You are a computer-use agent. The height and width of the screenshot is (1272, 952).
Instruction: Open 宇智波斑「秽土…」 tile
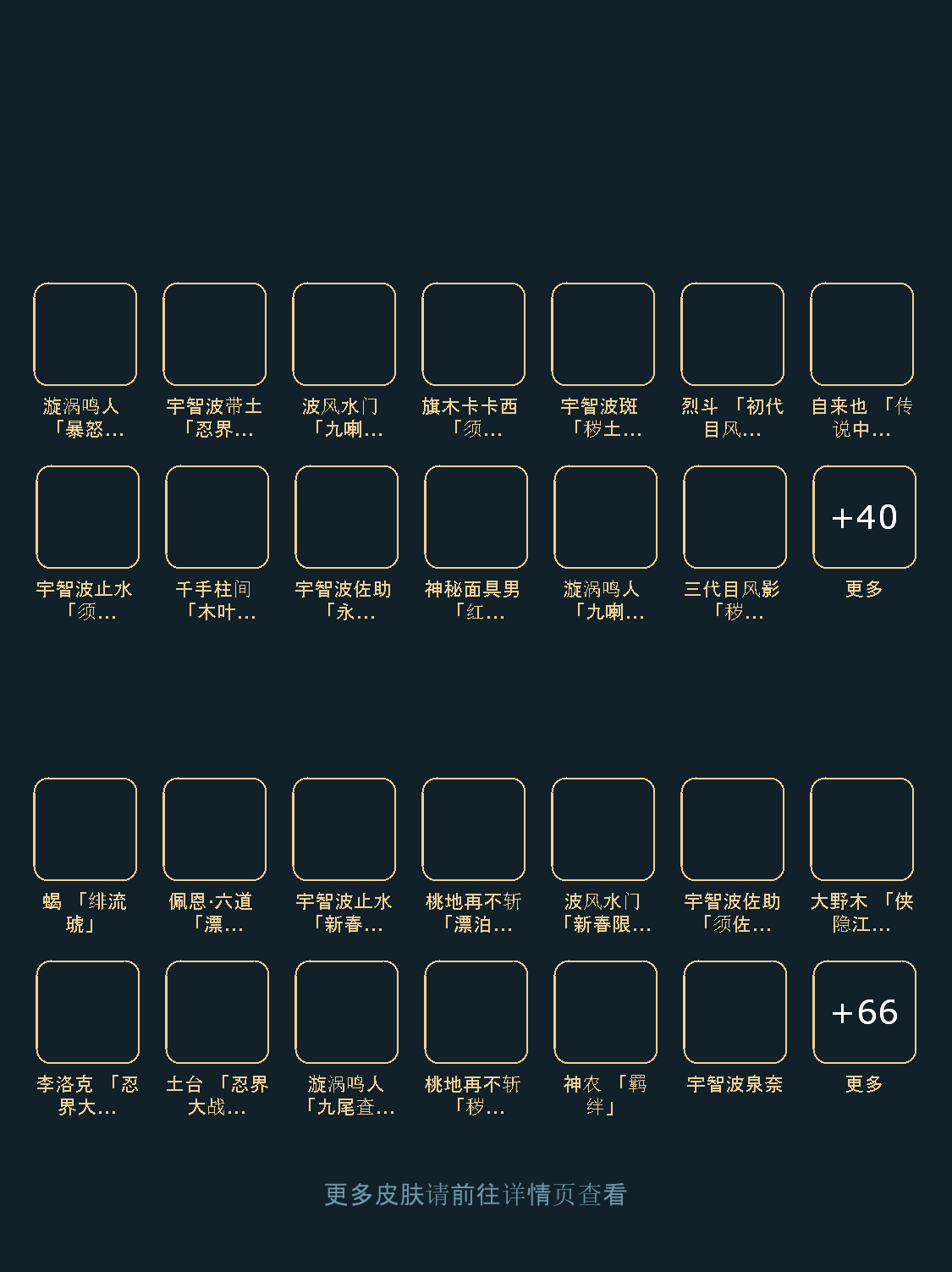point(603,334)
